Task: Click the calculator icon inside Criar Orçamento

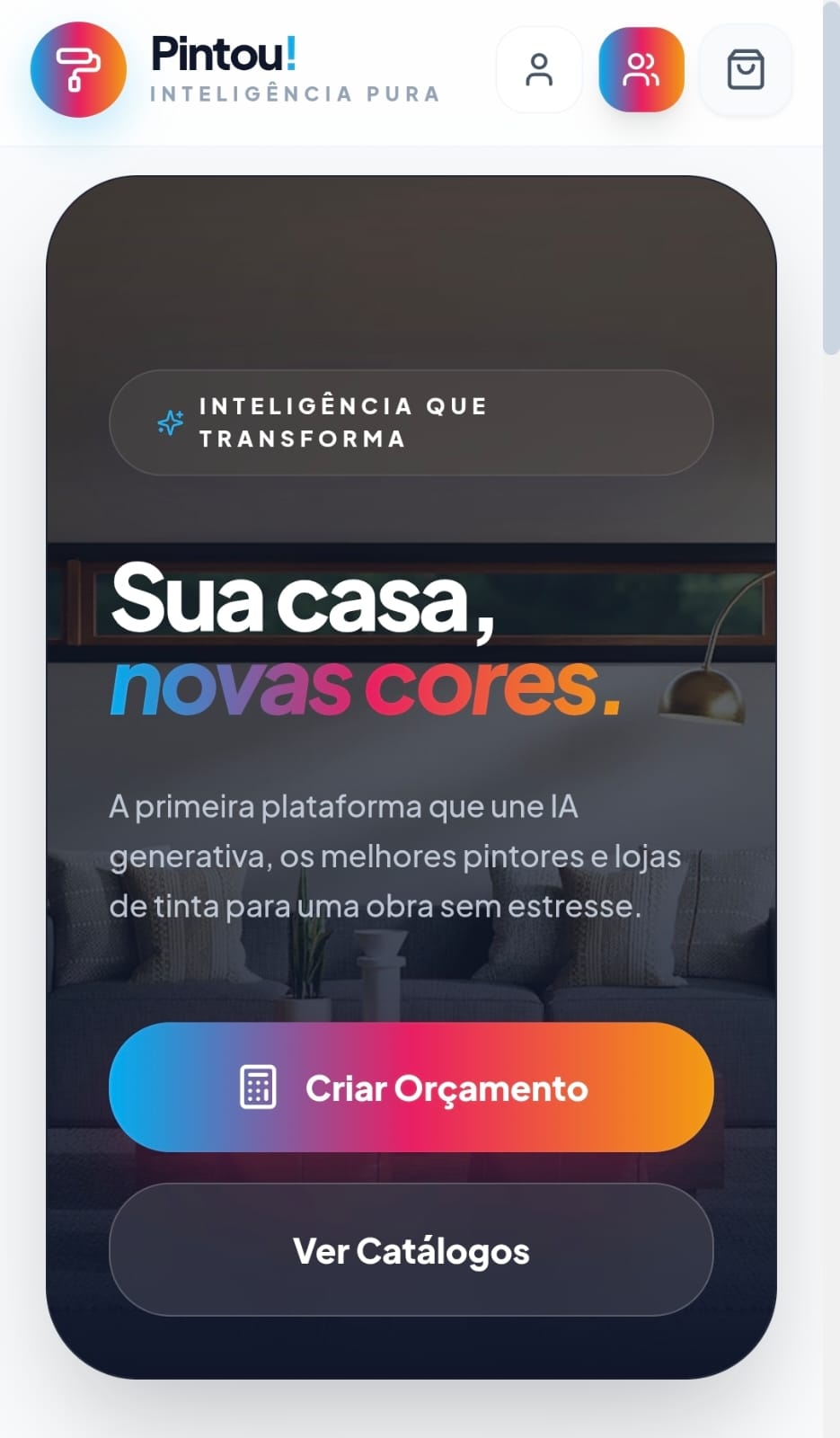Action: pos(259,1087)
